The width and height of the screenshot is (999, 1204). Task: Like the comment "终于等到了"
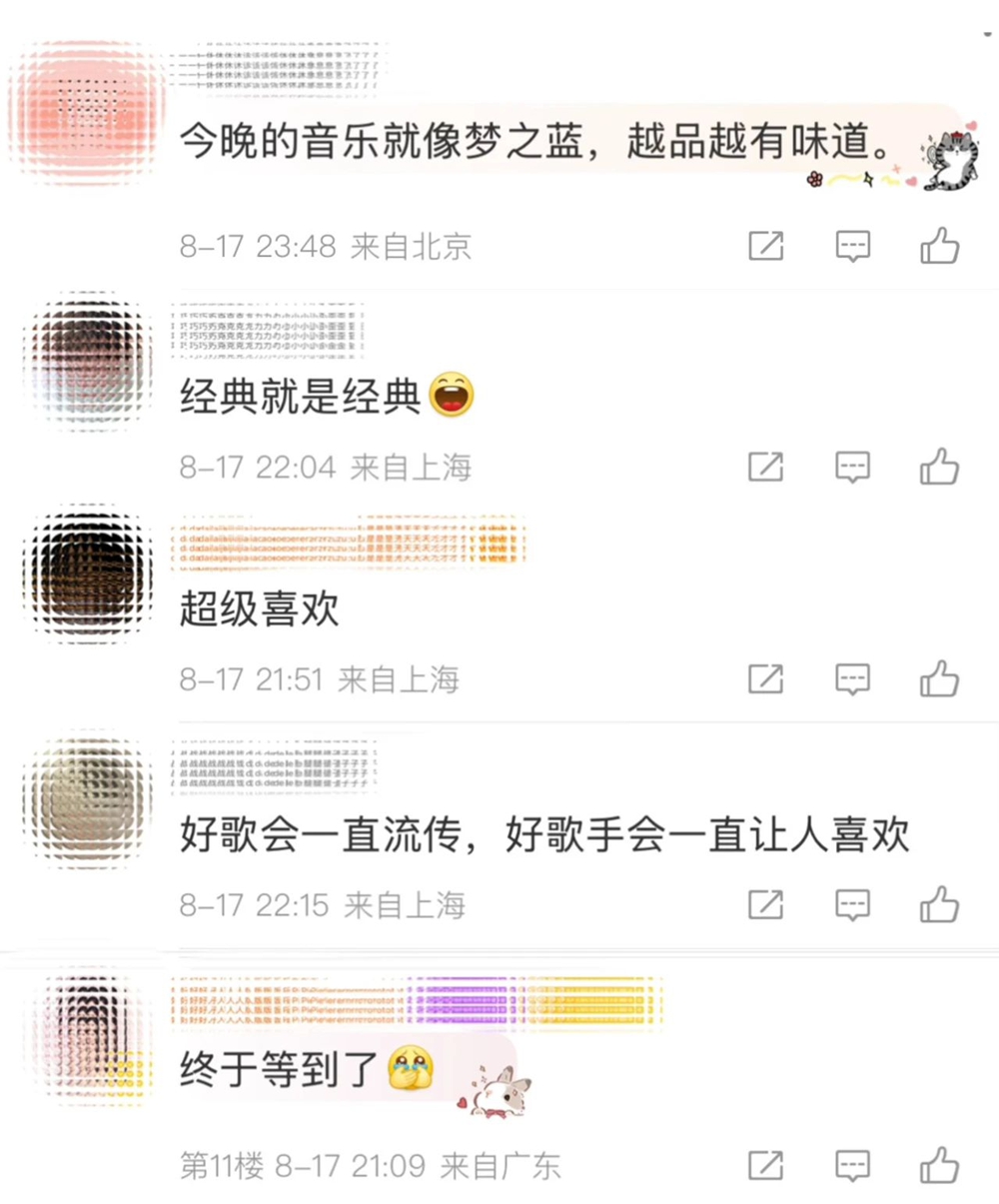point(940,1165)
